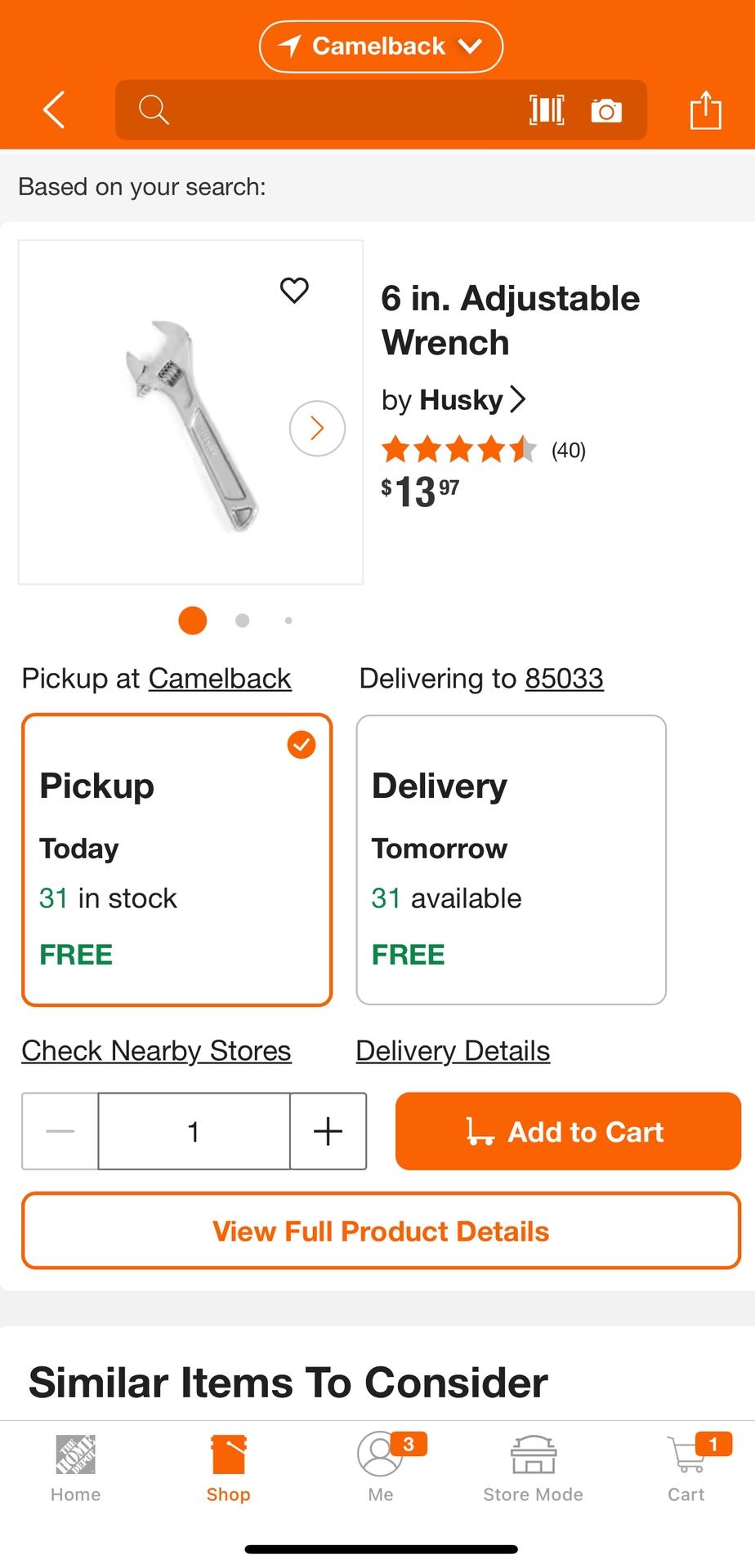Image resolution: width=755 pixels, height=1568 pixels.
Task: View your Cart with 1 item
Action: click(685, 1466)
